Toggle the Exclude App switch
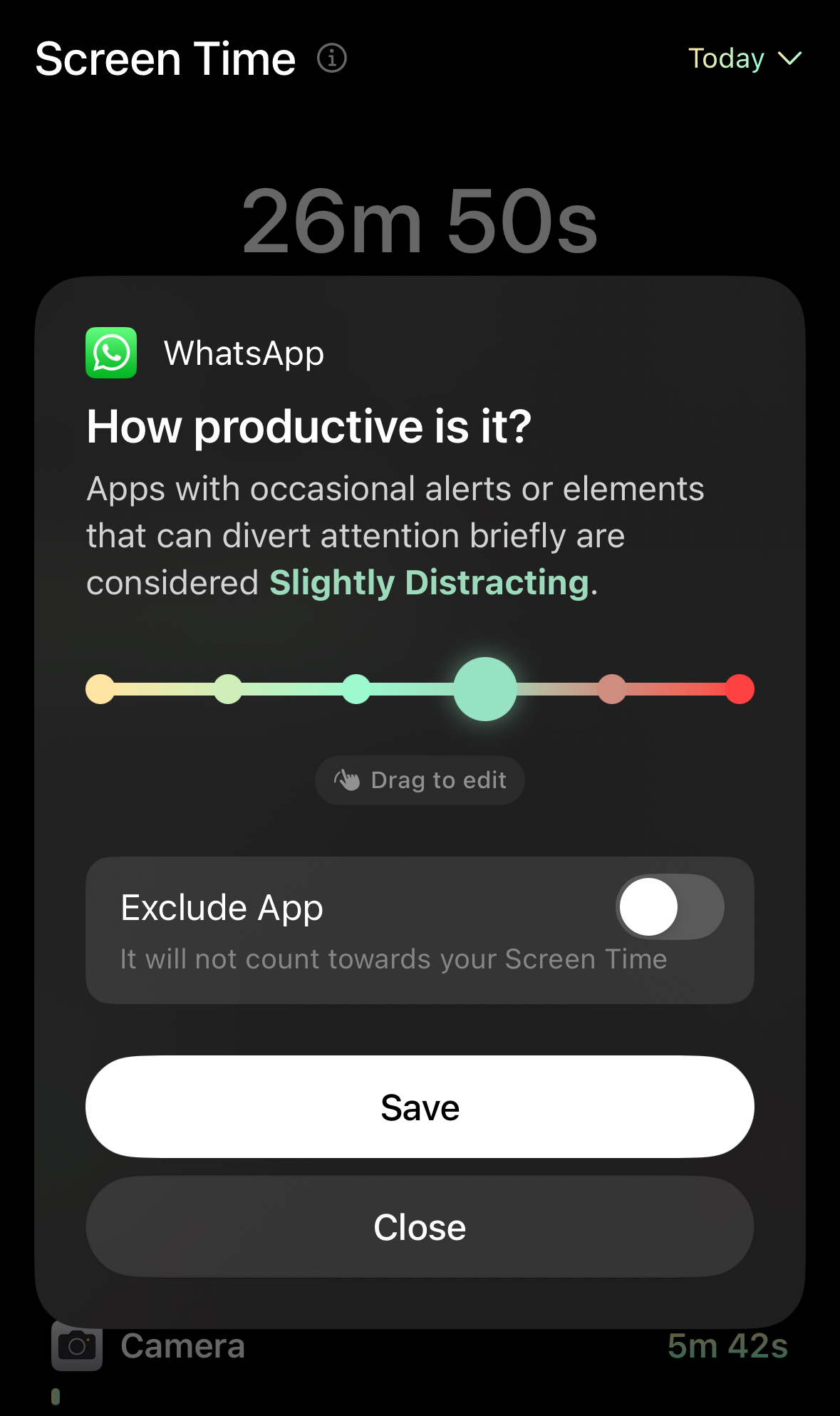 [670, 906]
